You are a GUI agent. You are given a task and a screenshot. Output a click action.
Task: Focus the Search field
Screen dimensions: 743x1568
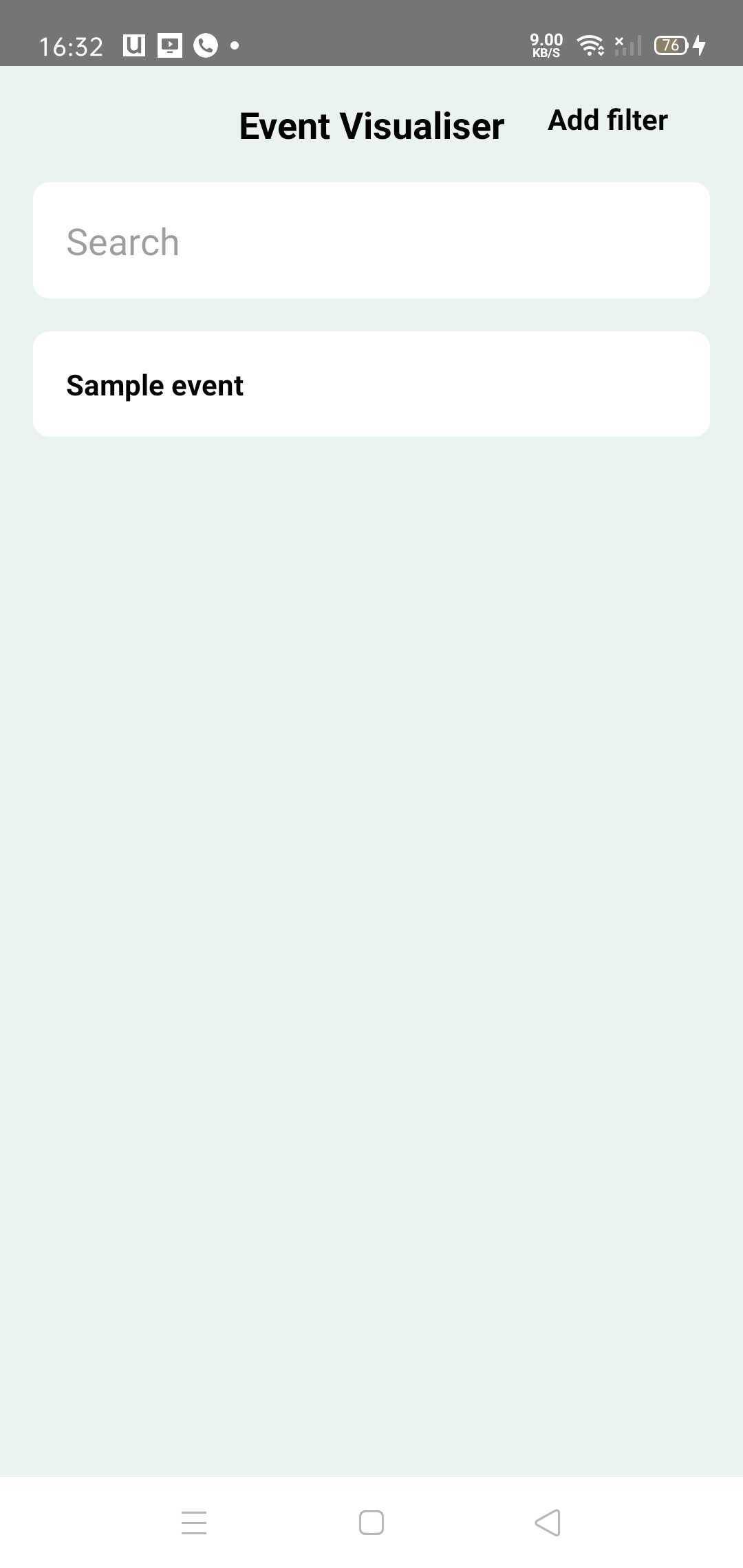tap(371, 241)
